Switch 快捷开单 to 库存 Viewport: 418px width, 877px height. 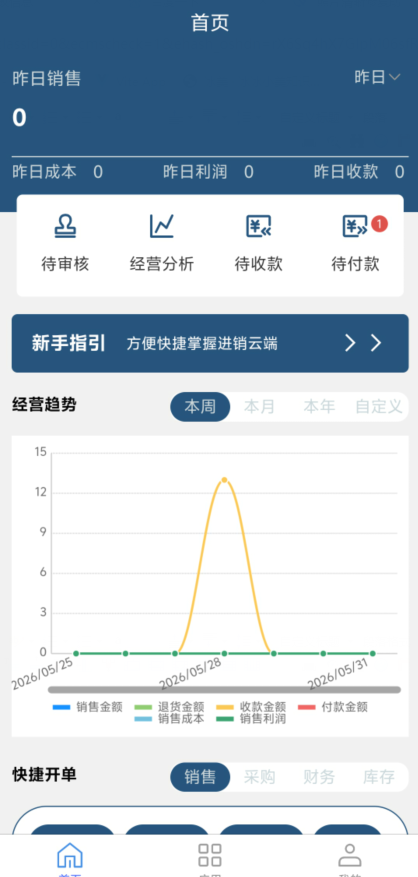(379, 777)
